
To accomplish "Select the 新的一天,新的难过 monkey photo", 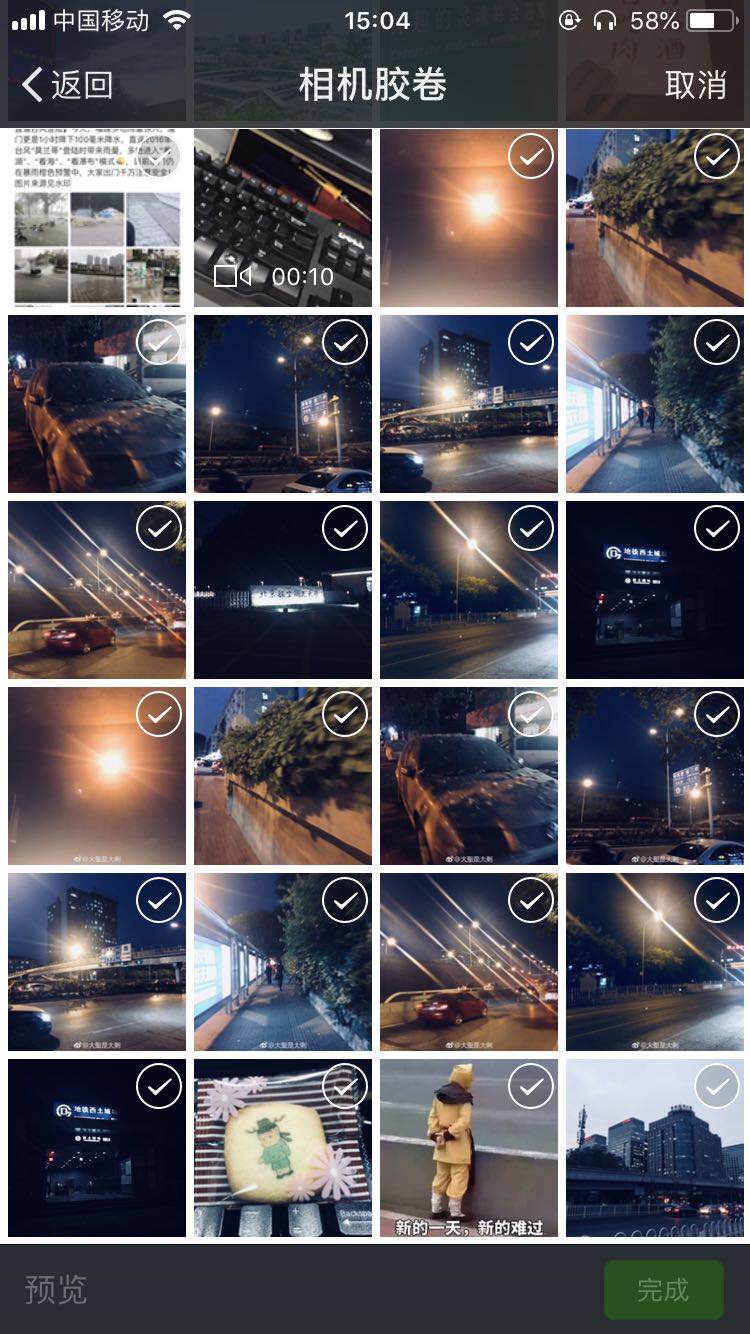I will point(469,1148).
